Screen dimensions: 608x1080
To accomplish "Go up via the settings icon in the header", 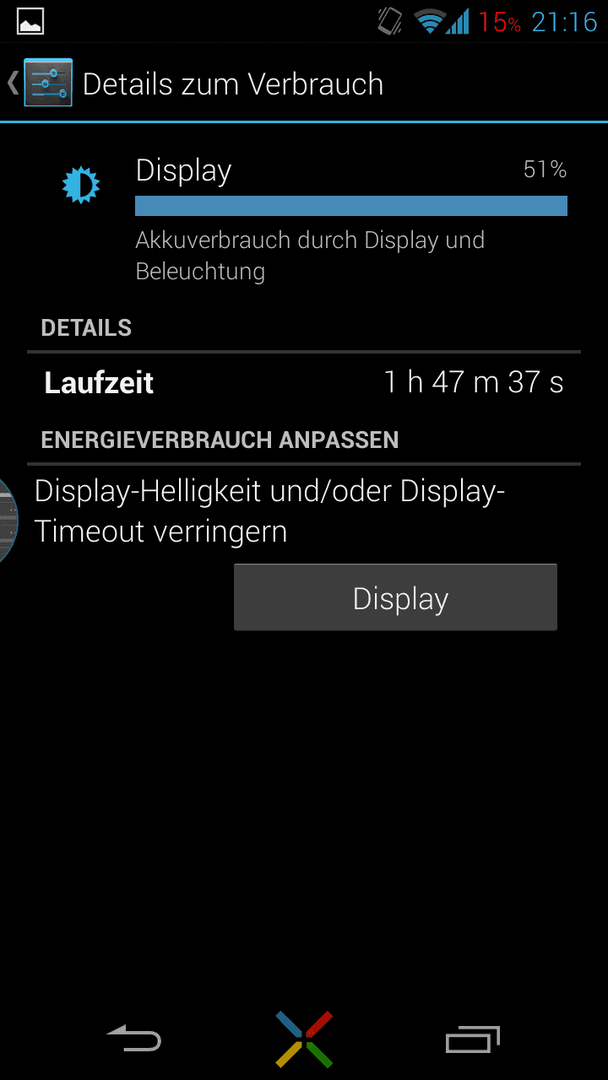I will [46, 83].
